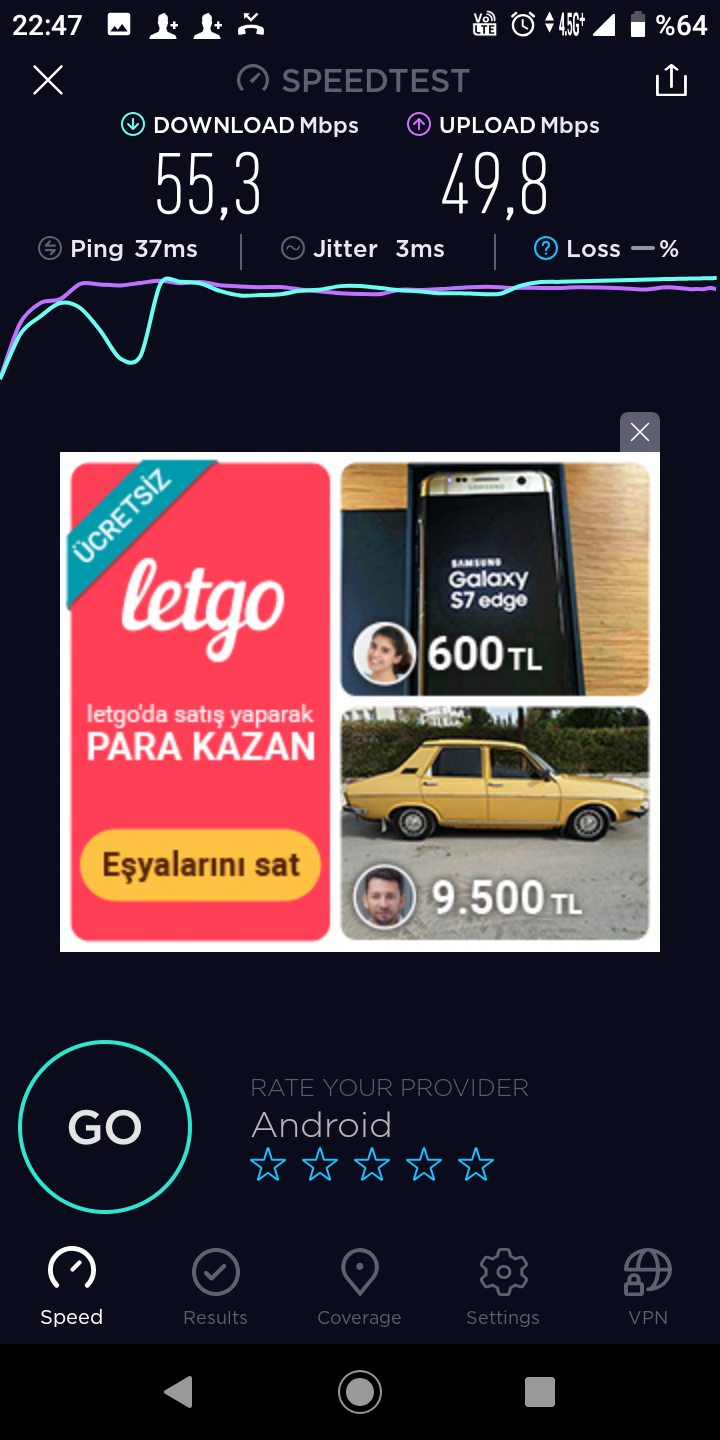
Task: Switch to the Results tab
Action: point(215,1287)
